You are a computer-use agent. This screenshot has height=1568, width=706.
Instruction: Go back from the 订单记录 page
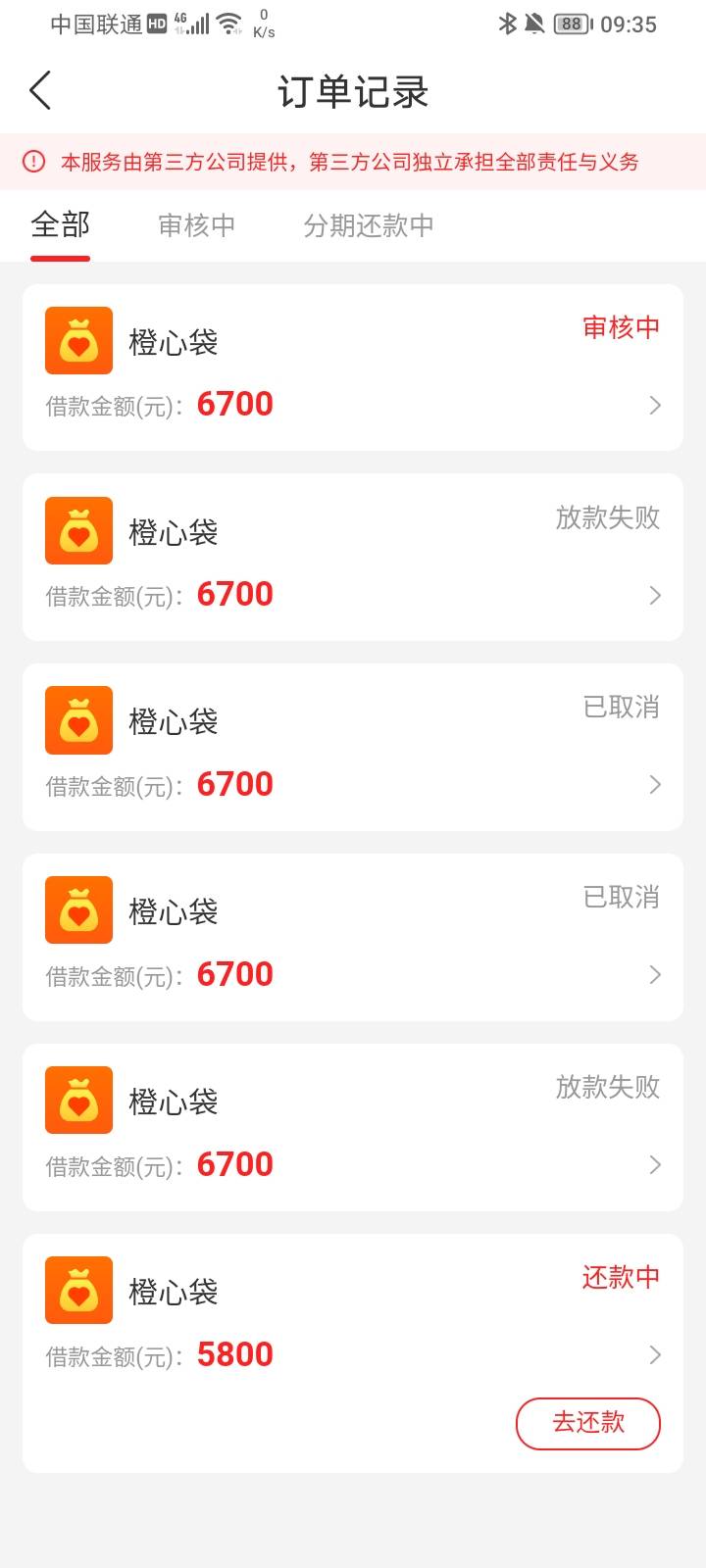(40, 91)
